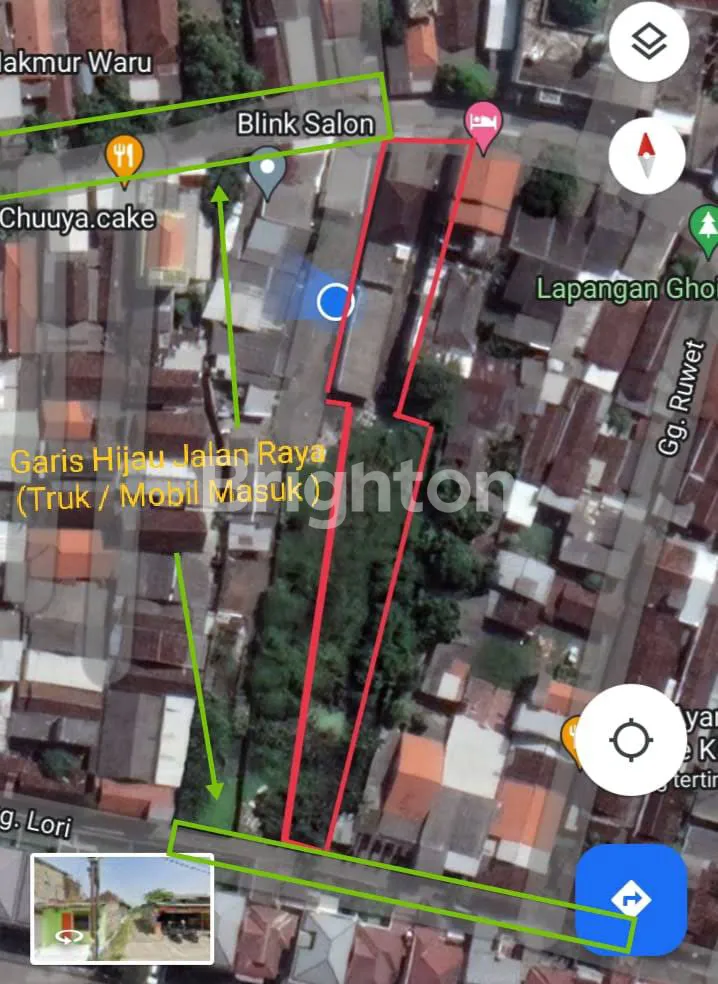Start directions with the blue arrow button
The image size is (718, 984).
(x=630, y=898)
